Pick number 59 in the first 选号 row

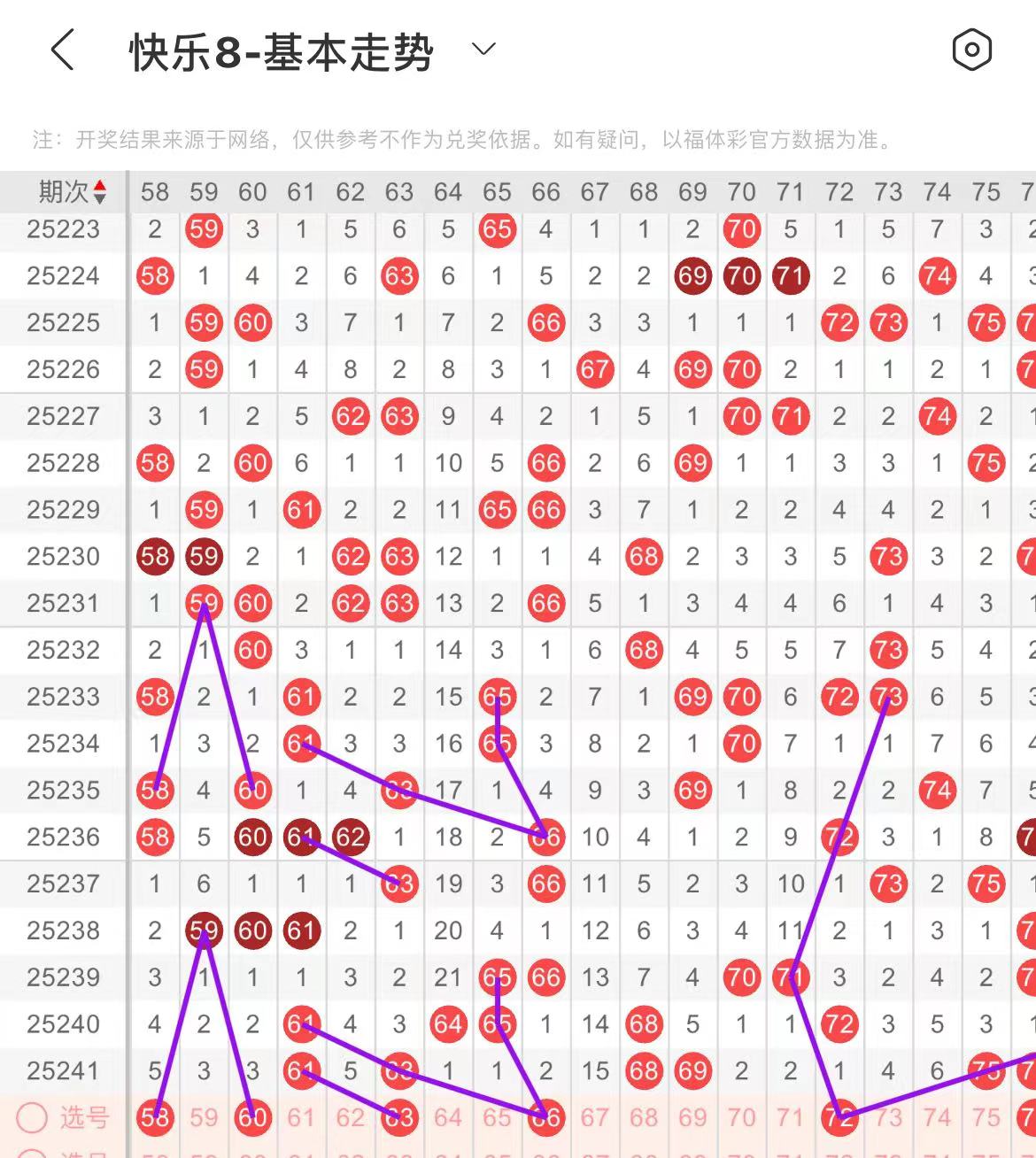coord(204,1118)
